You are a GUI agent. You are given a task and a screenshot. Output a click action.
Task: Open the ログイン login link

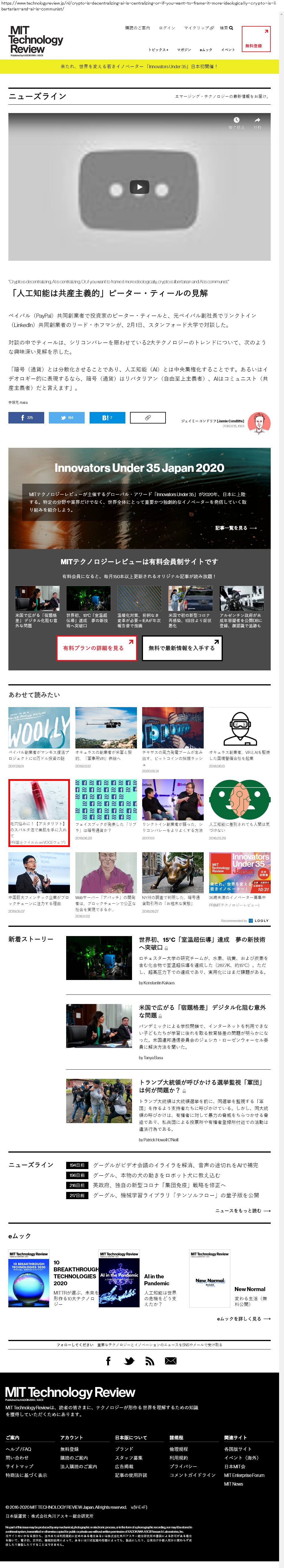pos(167,28)
